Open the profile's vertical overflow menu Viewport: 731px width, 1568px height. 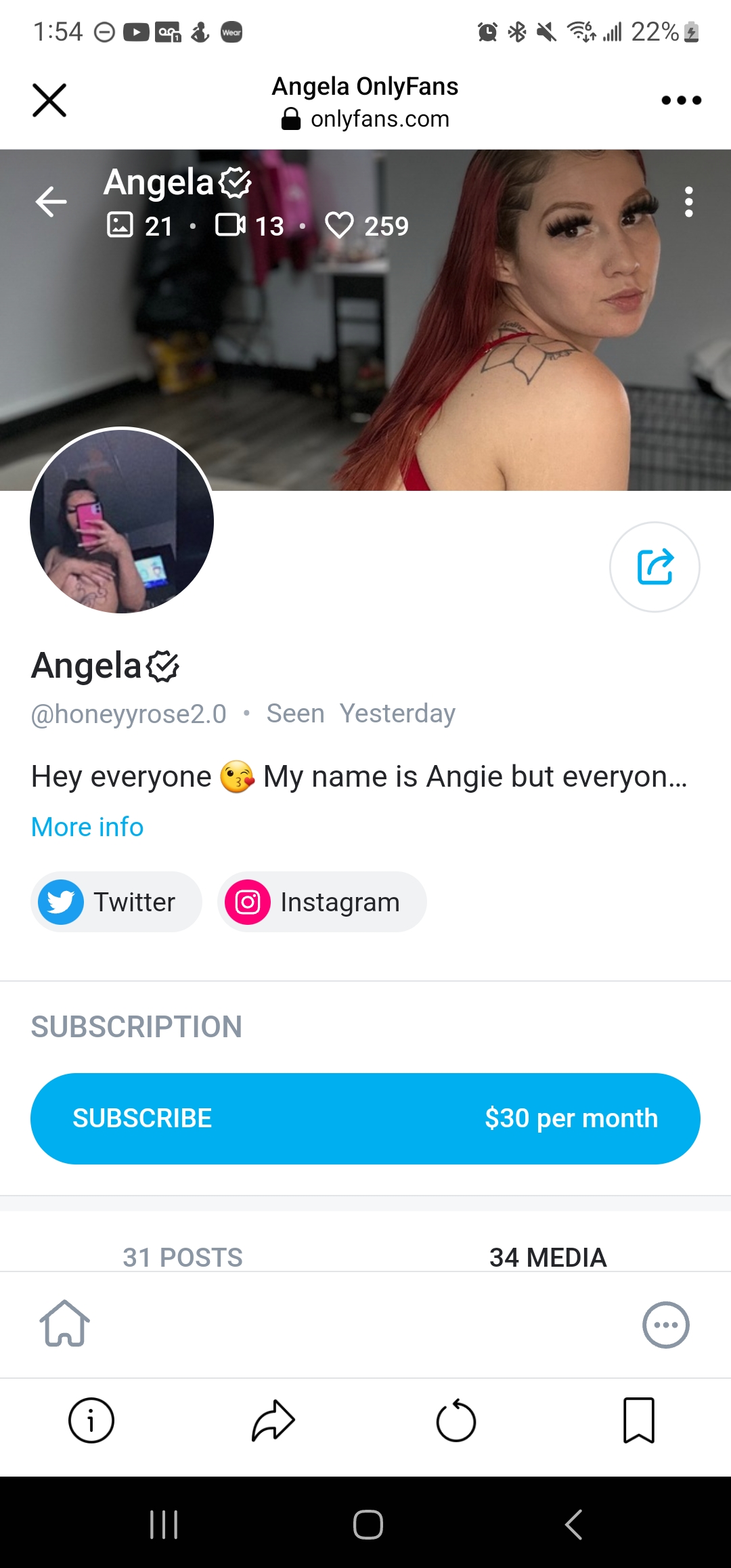coord(688,202)
